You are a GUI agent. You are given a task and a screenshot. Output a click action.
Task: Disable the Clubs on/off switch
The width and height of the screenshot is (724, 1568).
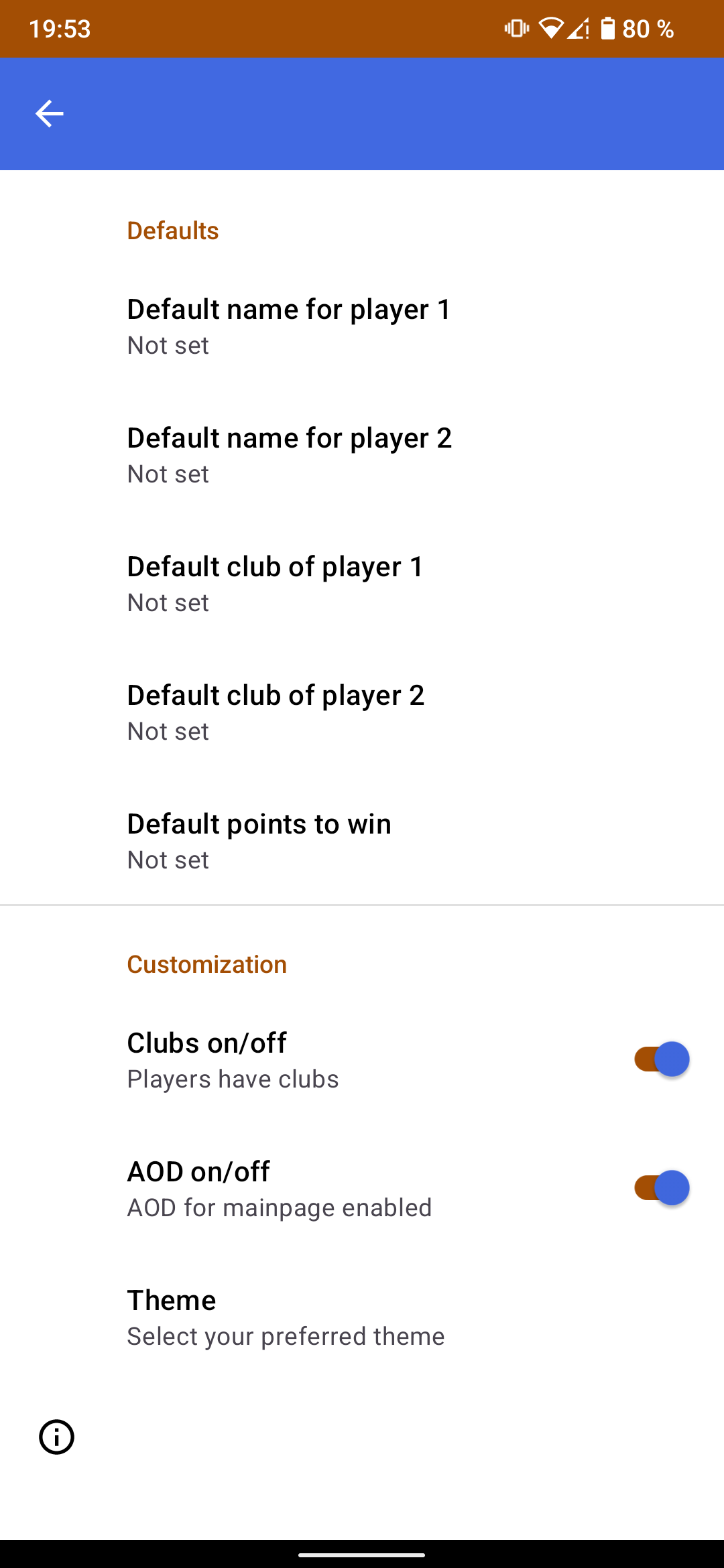click(661, 1059)
